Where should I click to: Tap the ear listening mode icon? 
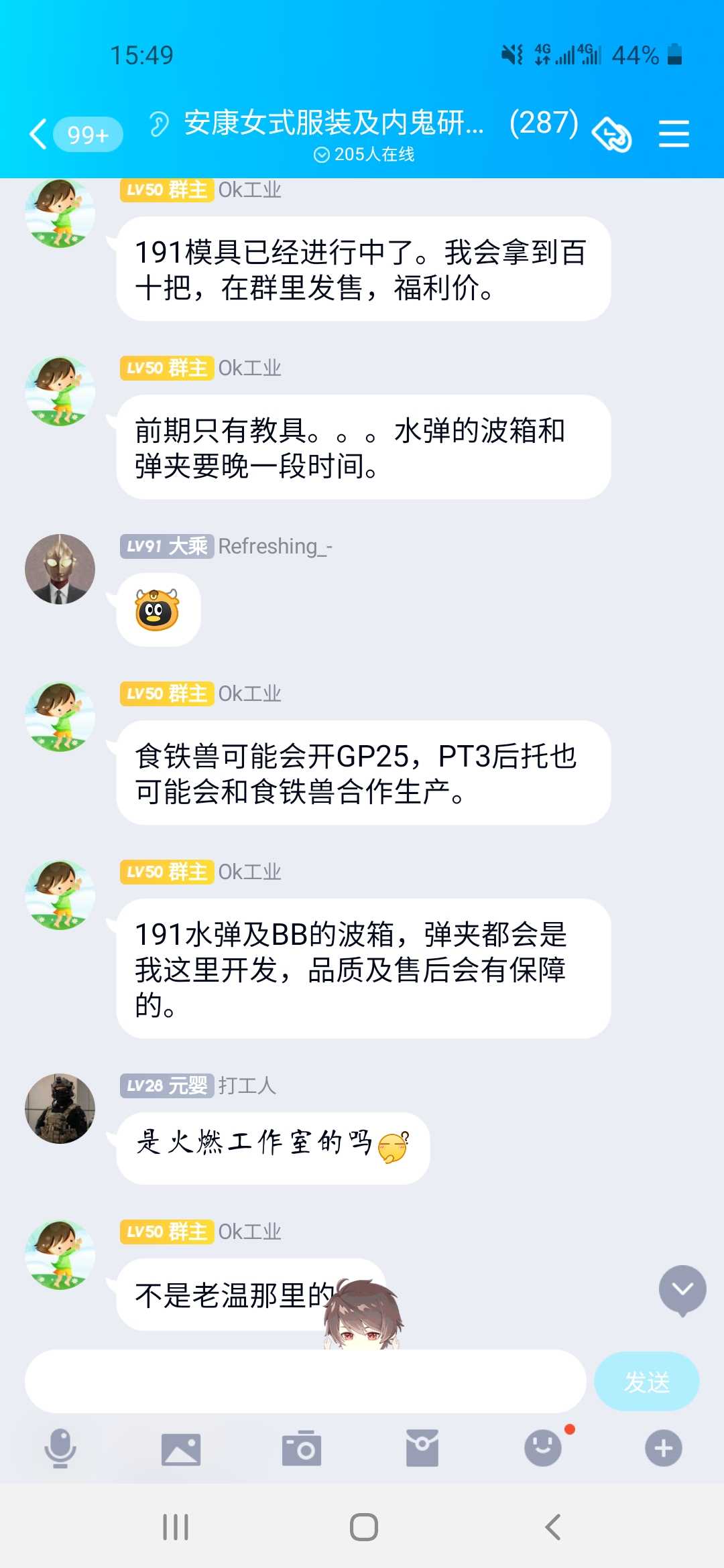(159, 123)
